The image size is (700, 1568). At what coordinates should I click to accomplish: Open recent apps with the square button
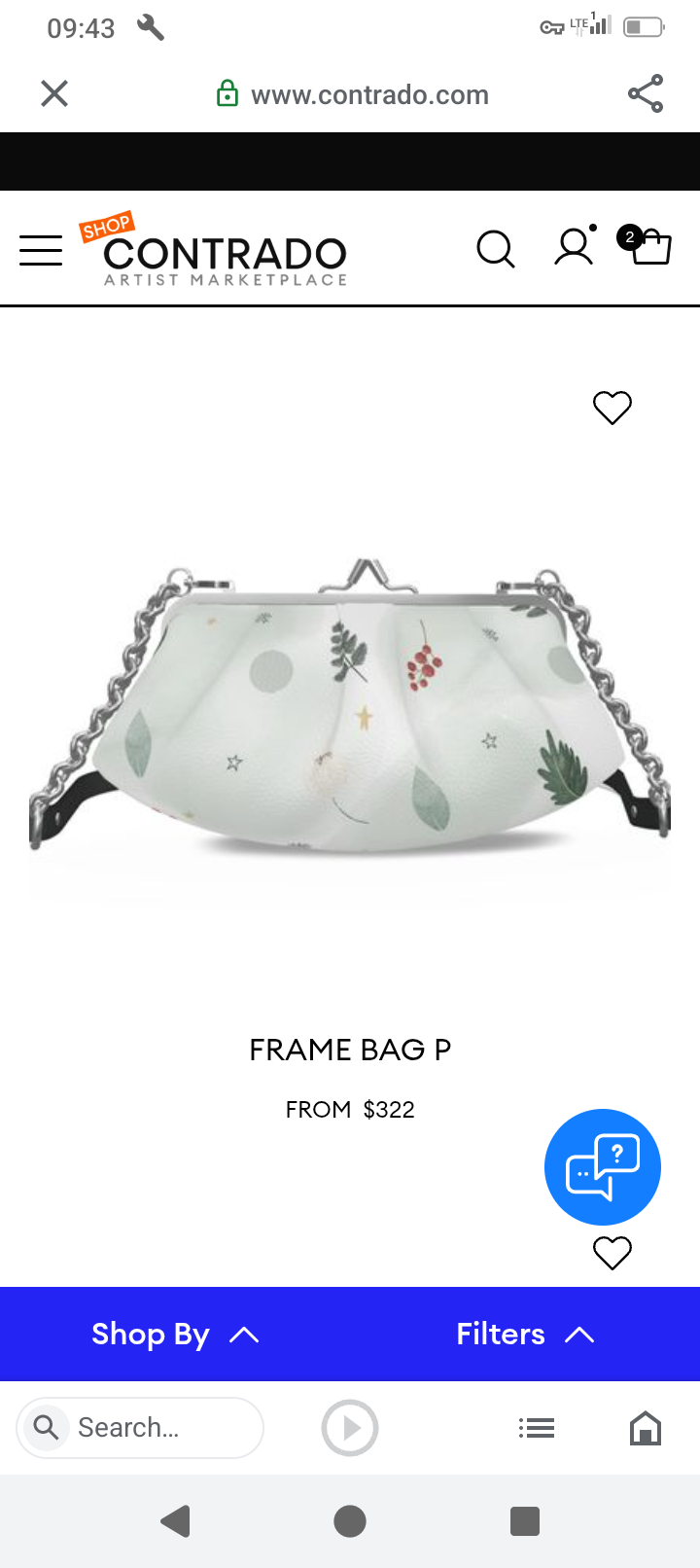(525, 1521)
